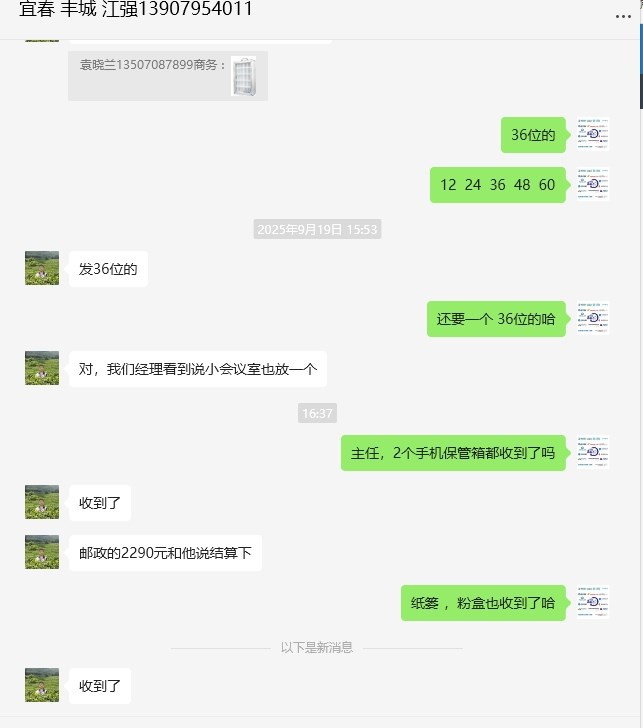Tap the avatar next to 邮政的2290元 message
Viewport: 643px width, 728px height.
click(42, 552)
